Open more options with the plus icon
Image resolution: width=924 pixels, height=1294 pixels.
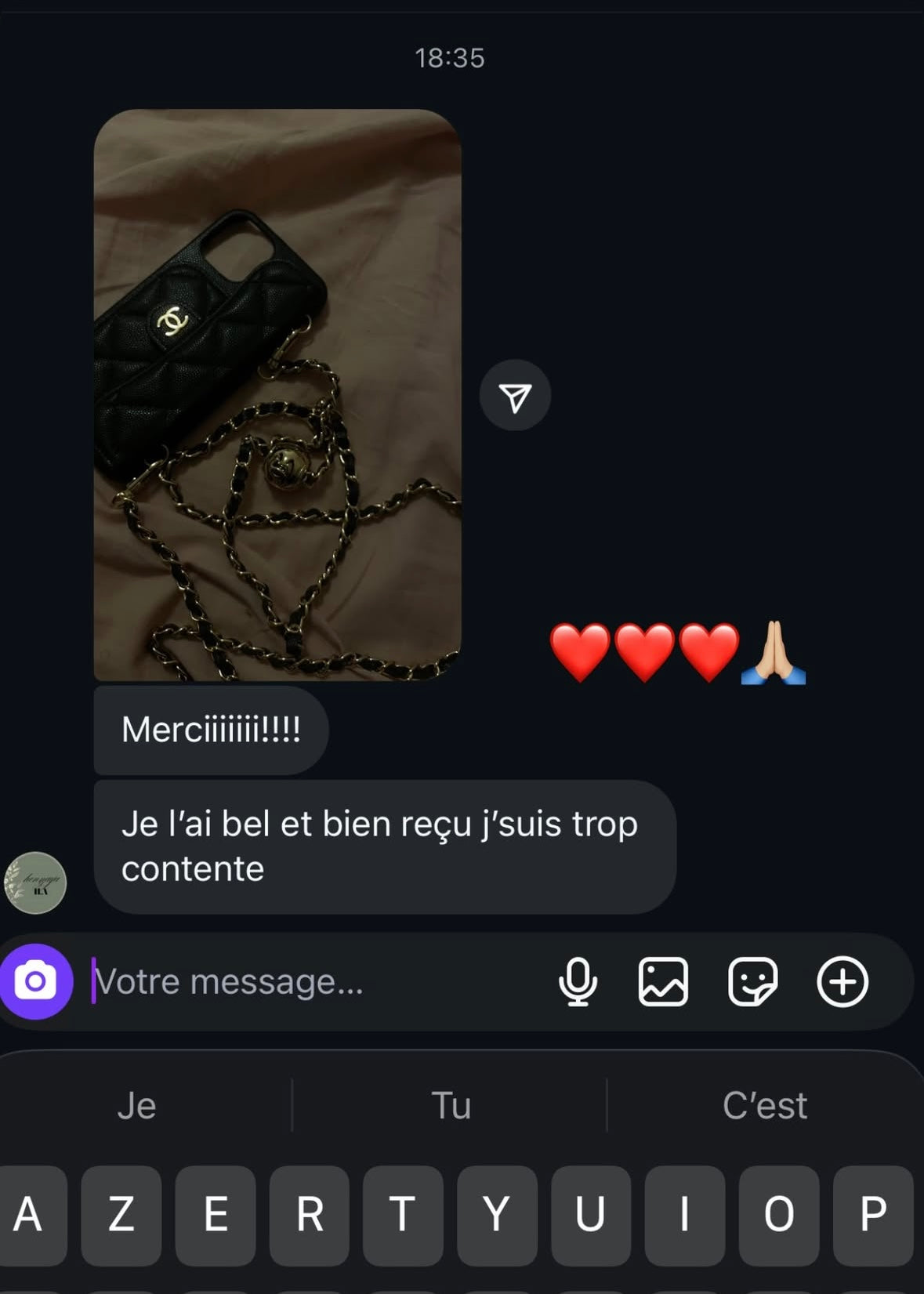click(842, 981)
